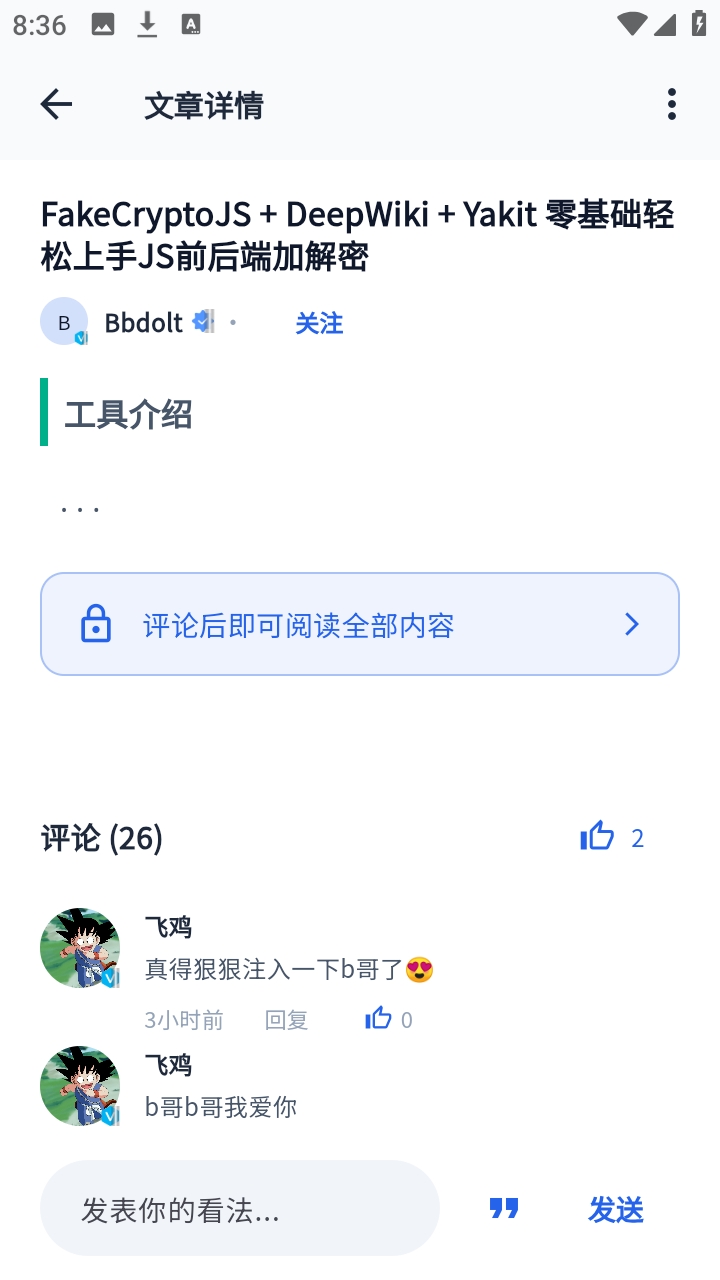The width and height of the screenshot is (720, 1280).
Task: Toggle follow by tapping 关注
Action: pos(319,323)
